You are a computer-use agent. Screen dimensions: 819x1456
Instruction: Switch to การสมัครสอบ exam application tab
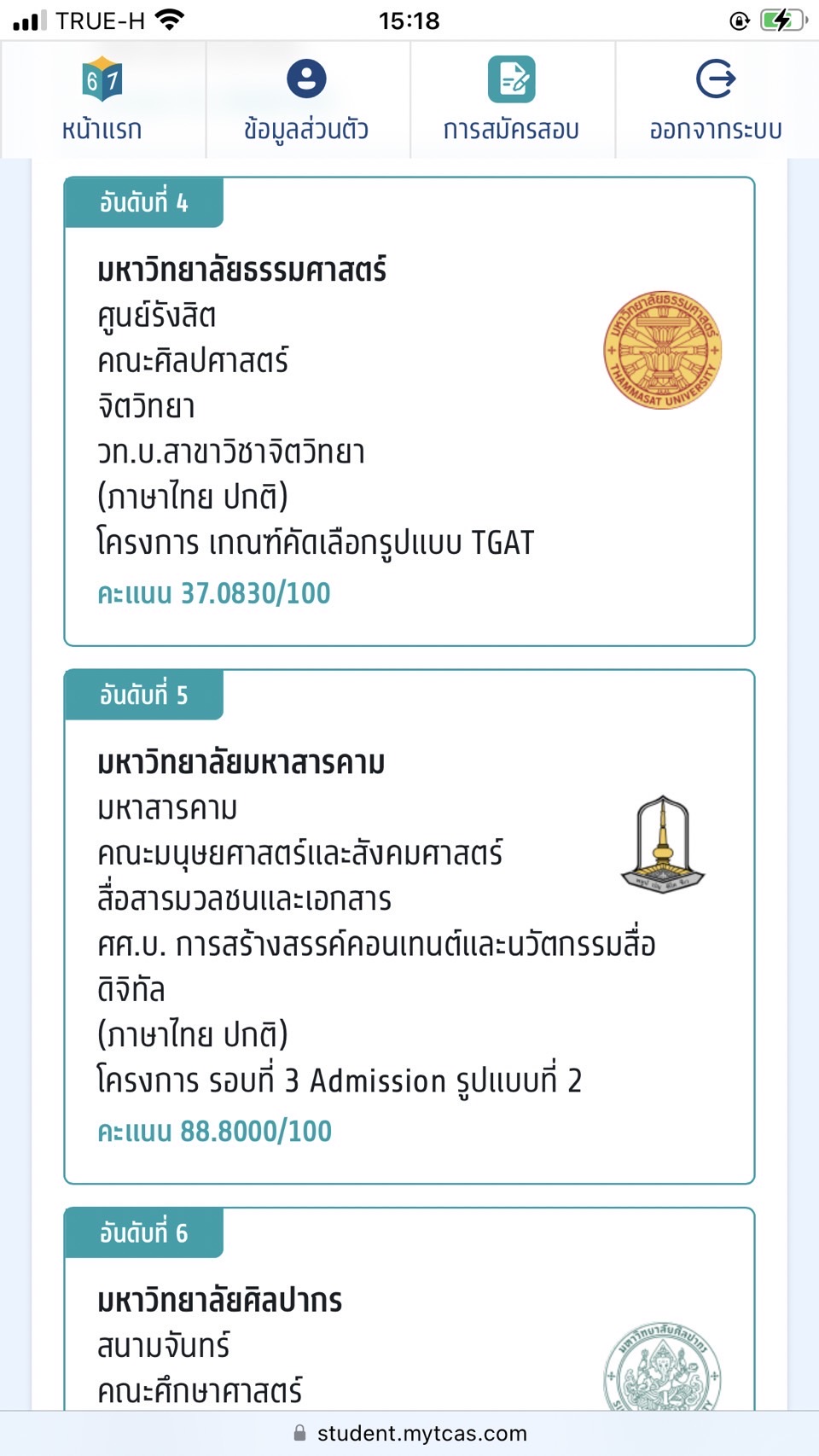click(512, 100)
